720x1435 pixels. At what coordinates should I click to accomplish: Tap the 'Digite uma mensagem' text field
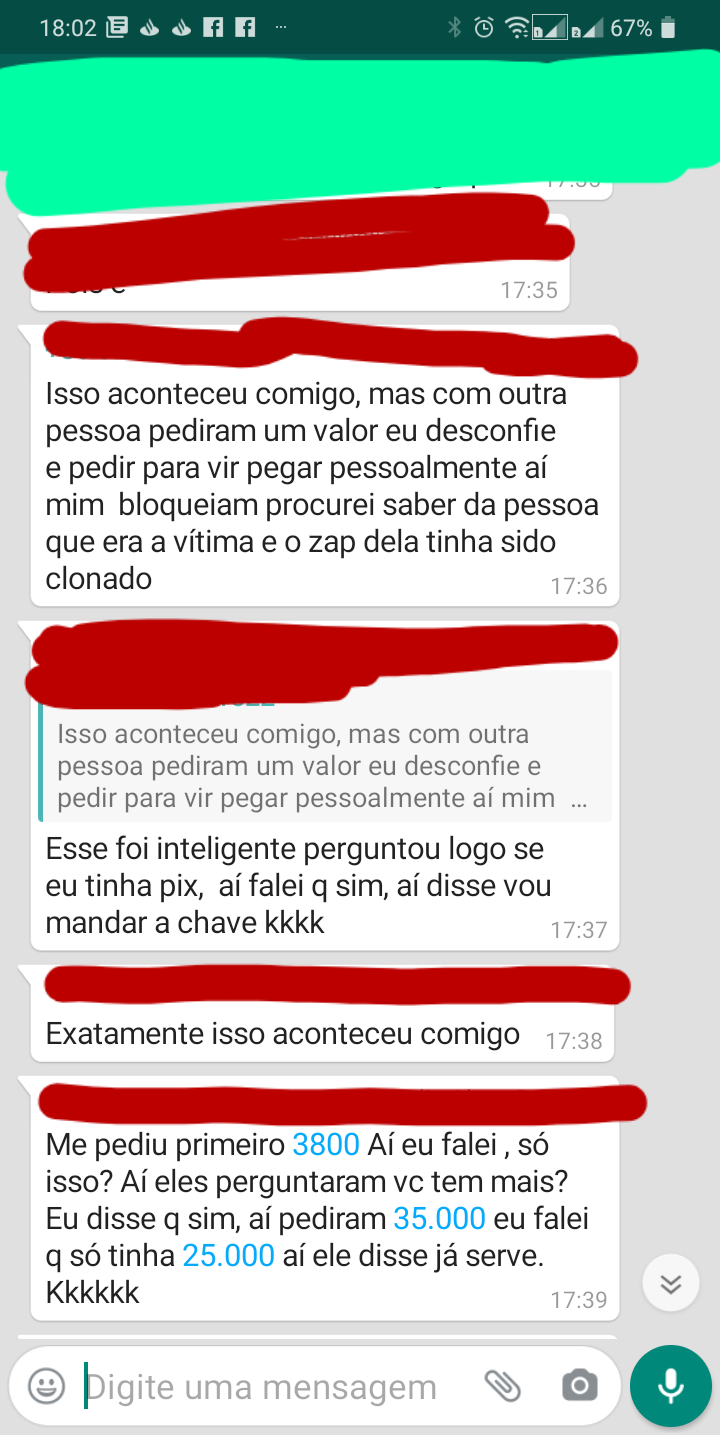[x=270, y=1387]
